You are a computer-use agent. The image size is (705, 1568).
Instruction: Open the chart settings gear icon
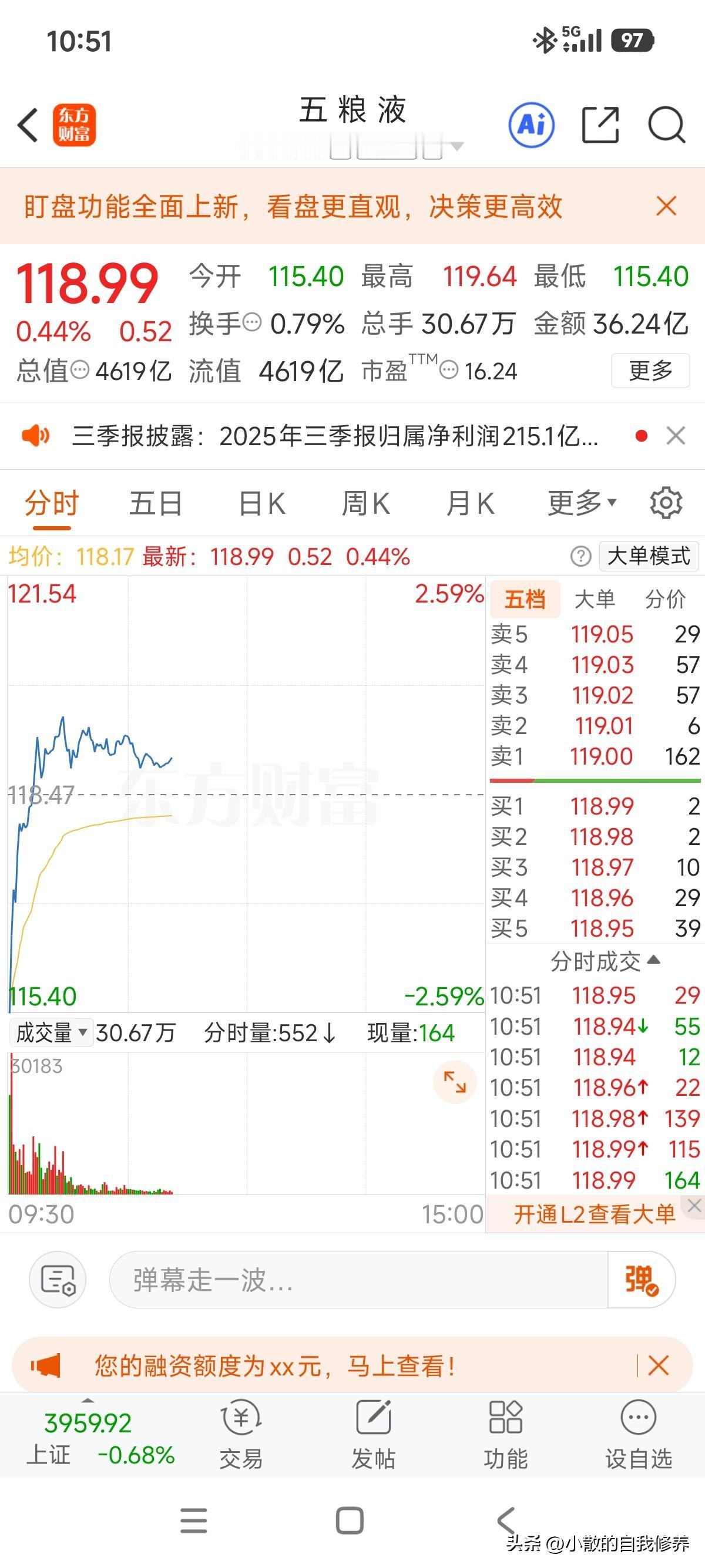tap(666, 503)
